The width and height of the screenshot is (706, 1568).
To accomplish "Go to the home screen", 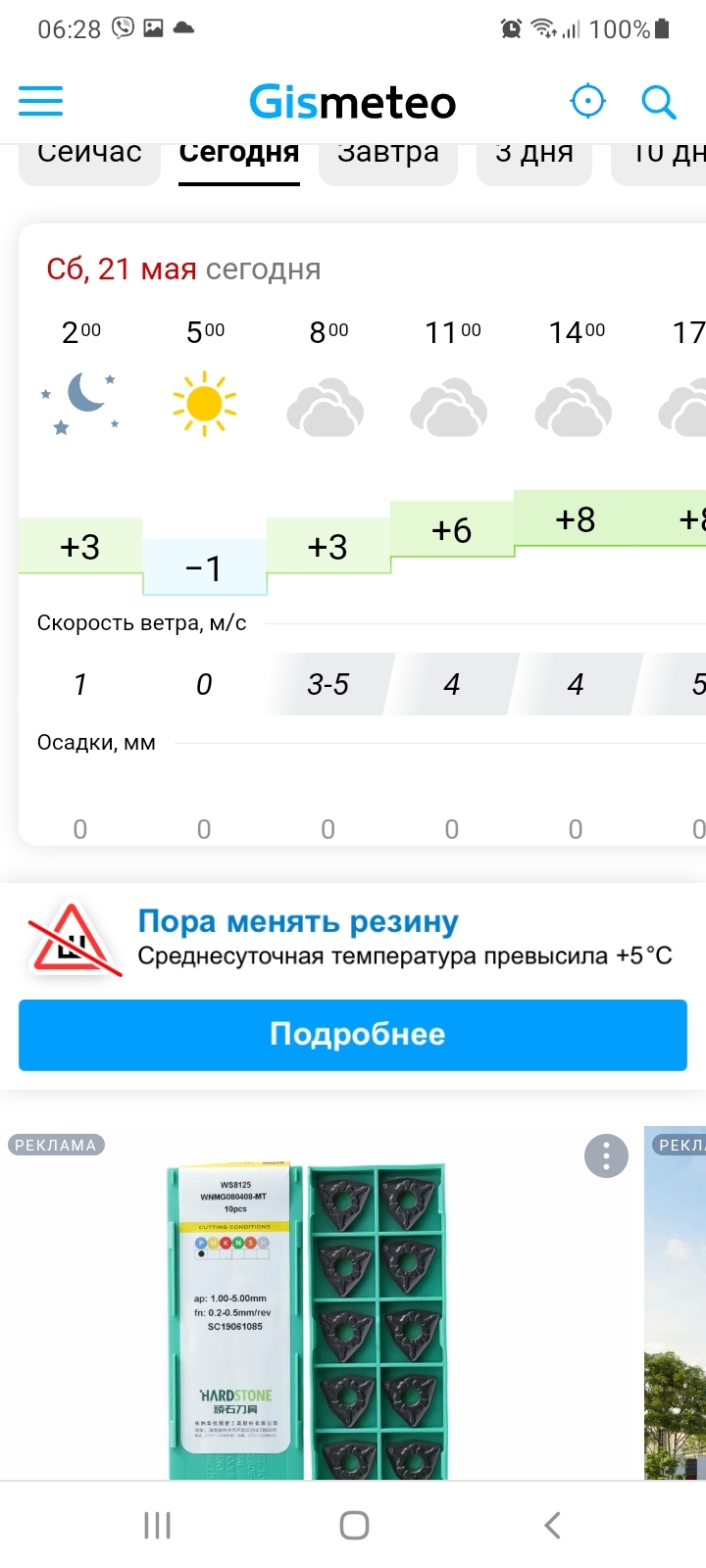I will (x=354, y=1525).
